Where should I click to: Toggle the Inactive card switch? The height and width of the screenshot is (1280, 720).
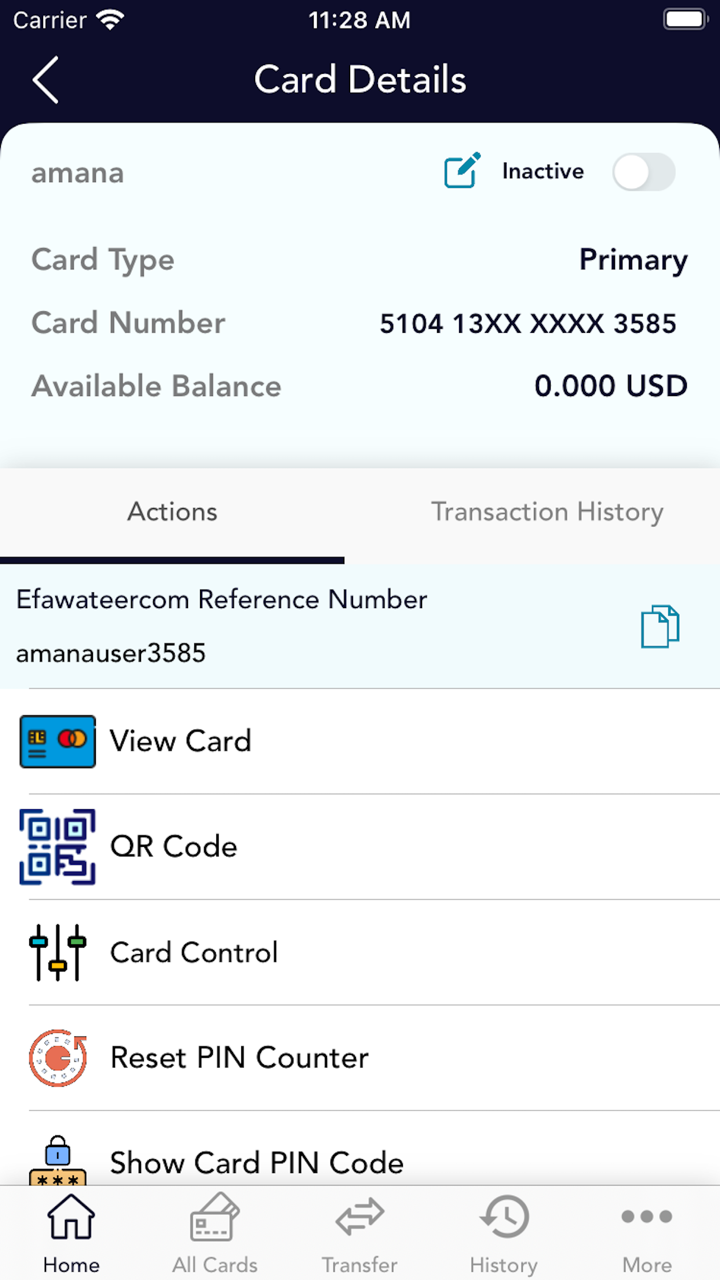point(644,172)
